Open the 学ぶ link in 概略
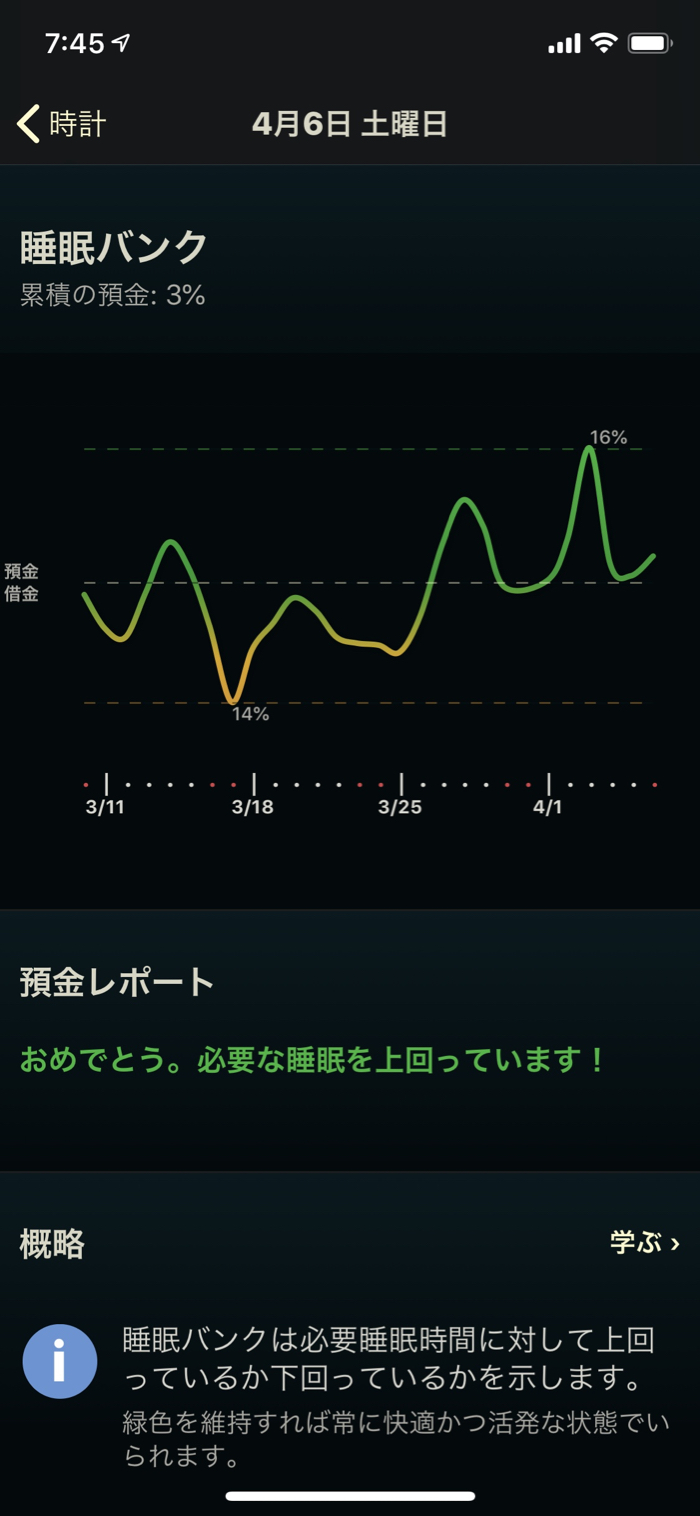 tap(644, 1243)
